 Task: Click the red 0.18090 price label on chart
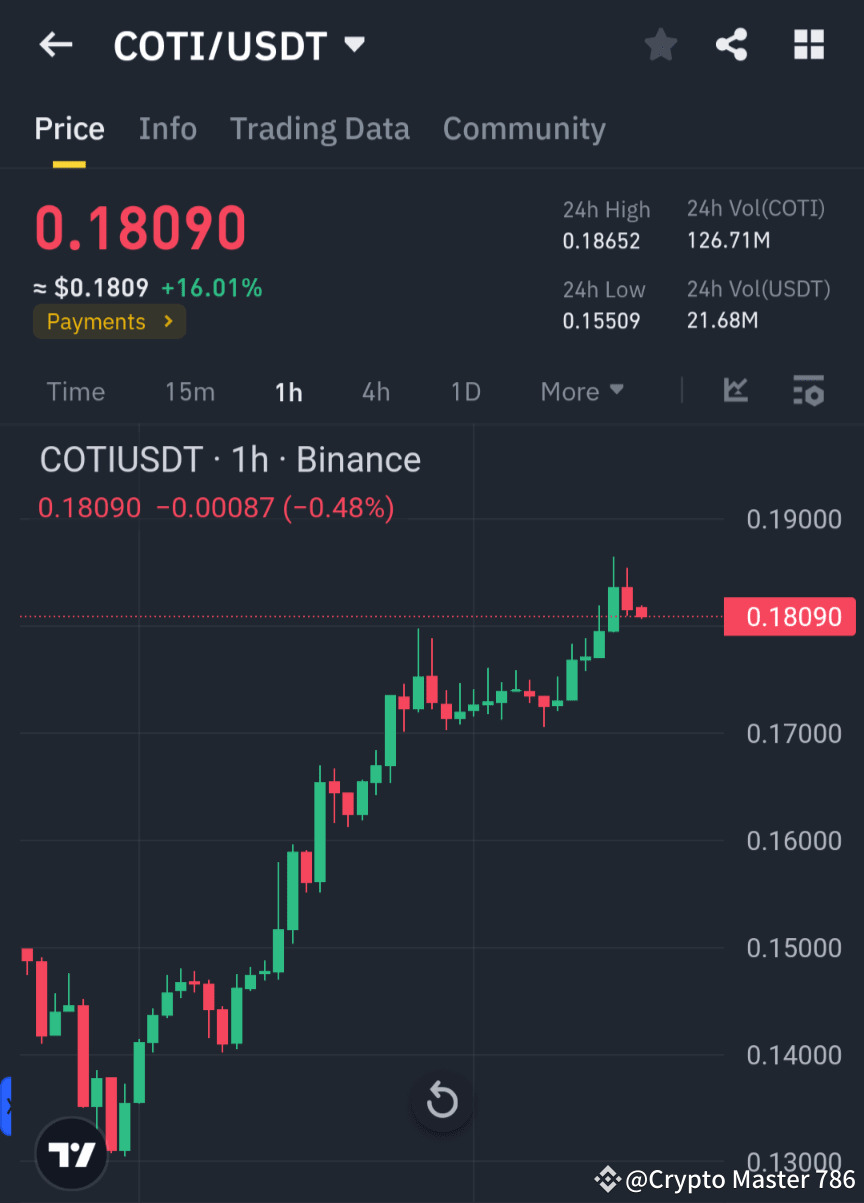pyautogui.click(x=789, y=616)
